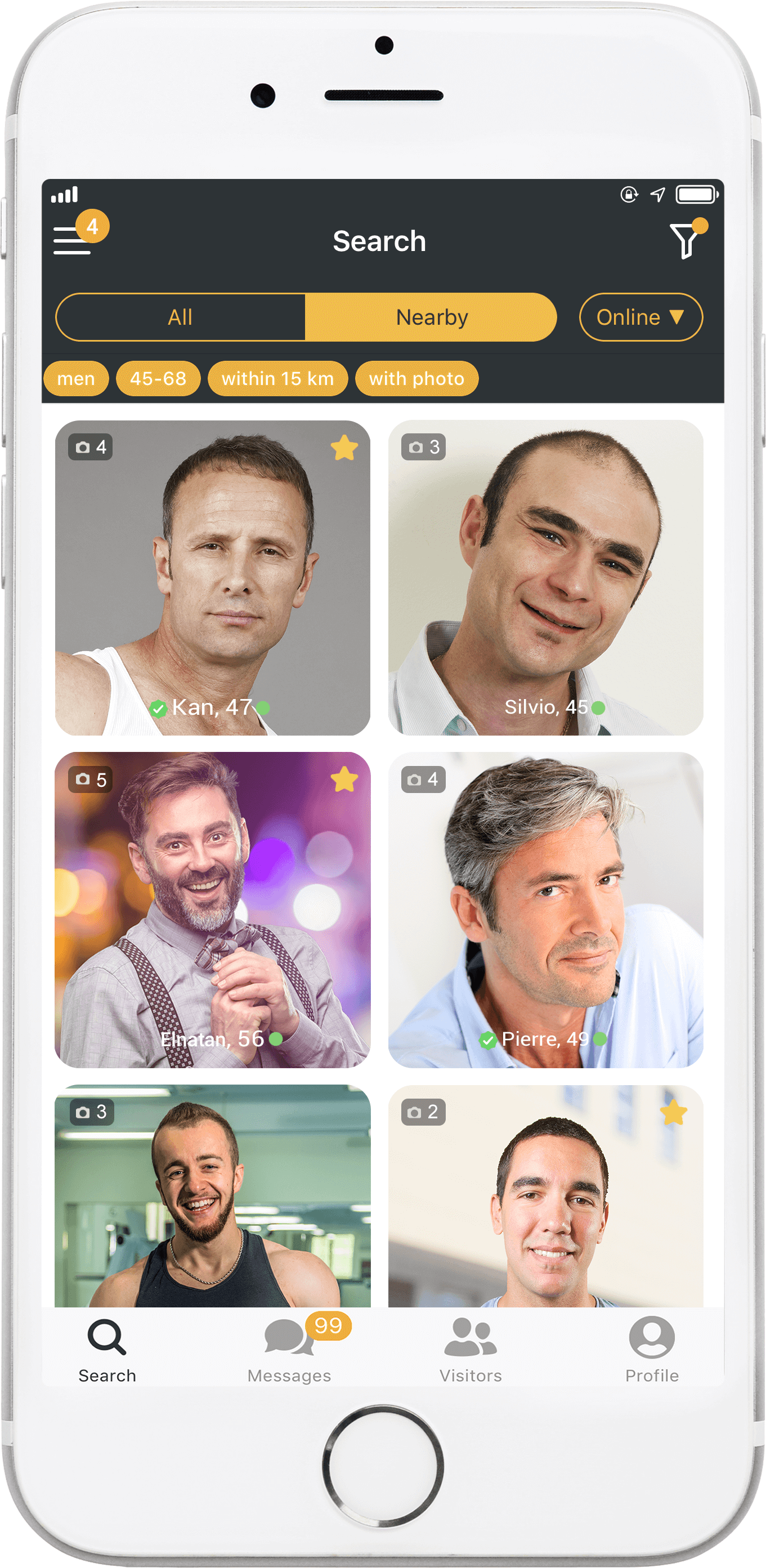View Pierre's profile card
This screenshot has height=1568, width=766.
(545, 910)
